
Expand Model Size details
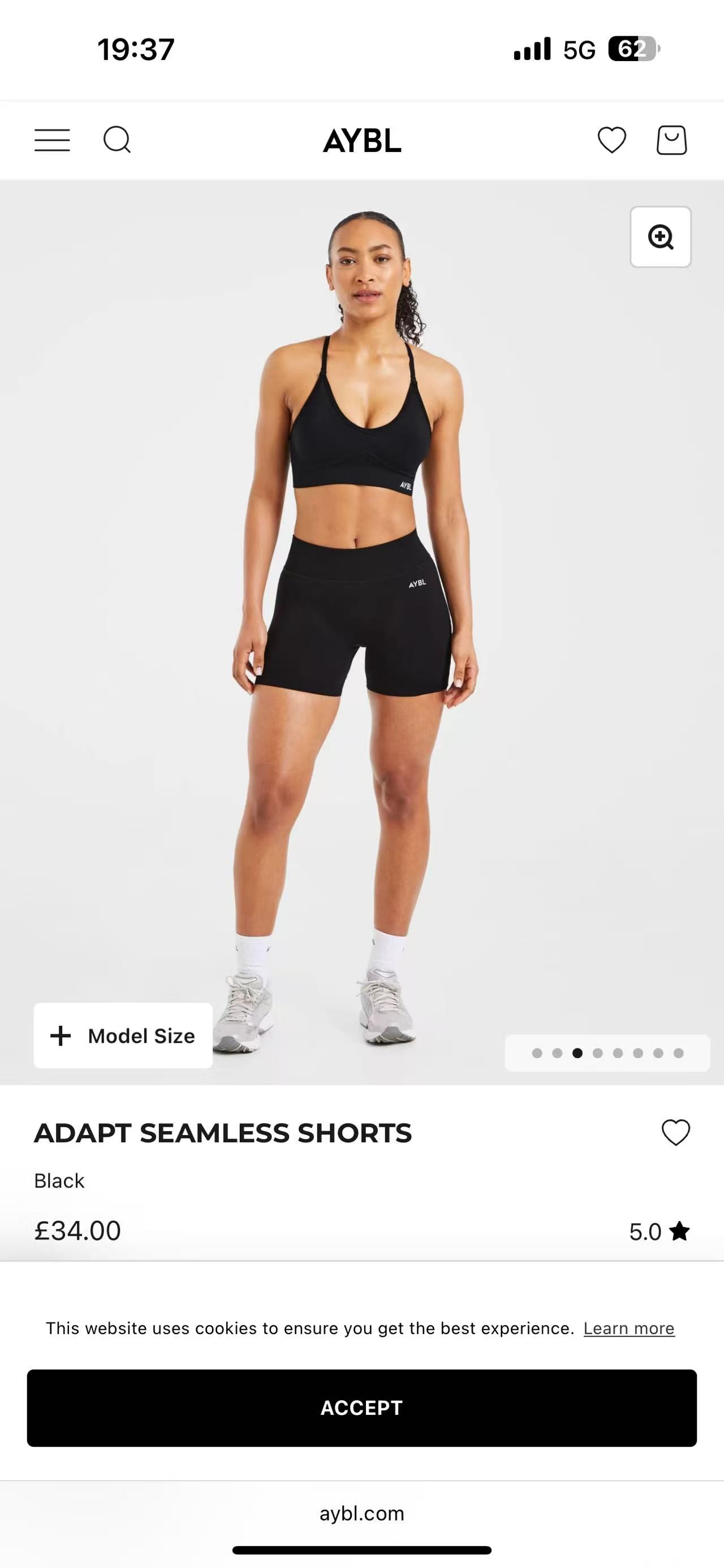[x=123, y=1036]
